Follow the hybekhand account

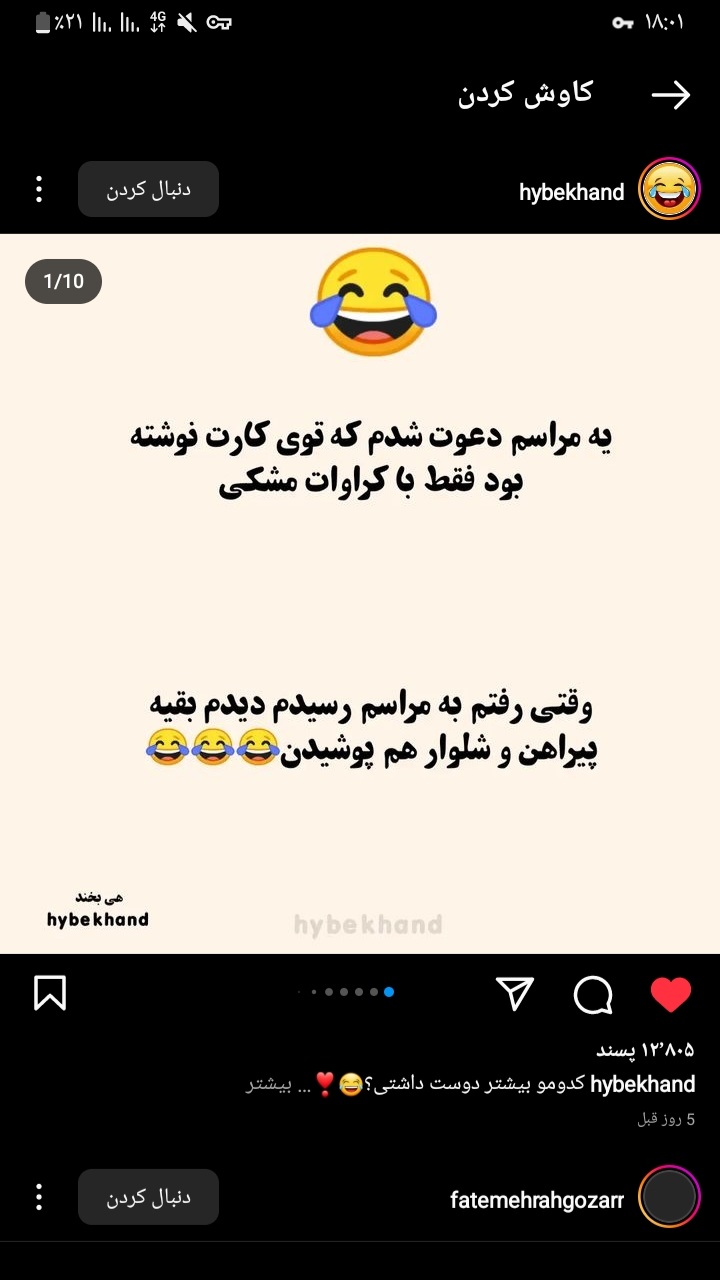148,189
